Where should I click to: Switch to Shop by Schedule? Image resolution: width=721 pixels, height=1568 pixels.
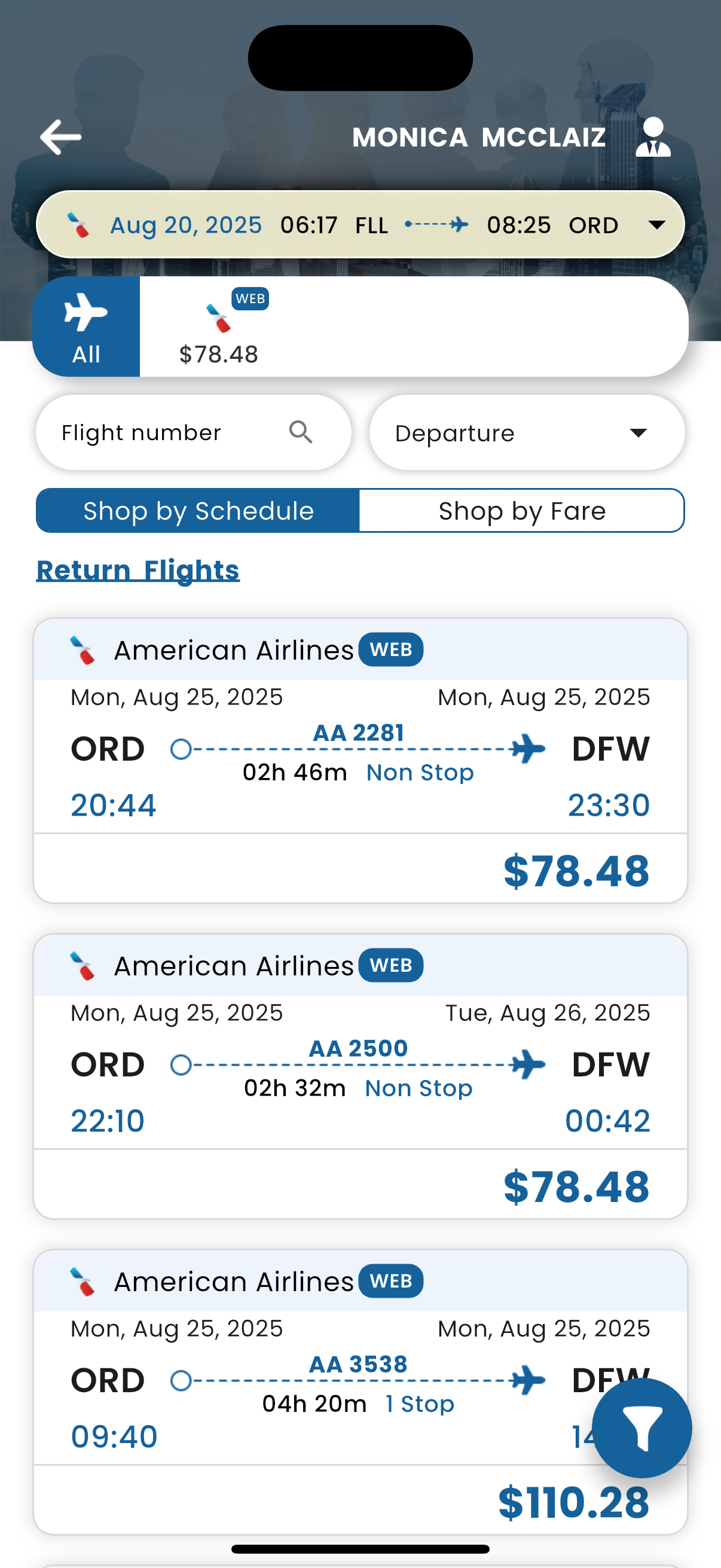[x=198, y=511]
